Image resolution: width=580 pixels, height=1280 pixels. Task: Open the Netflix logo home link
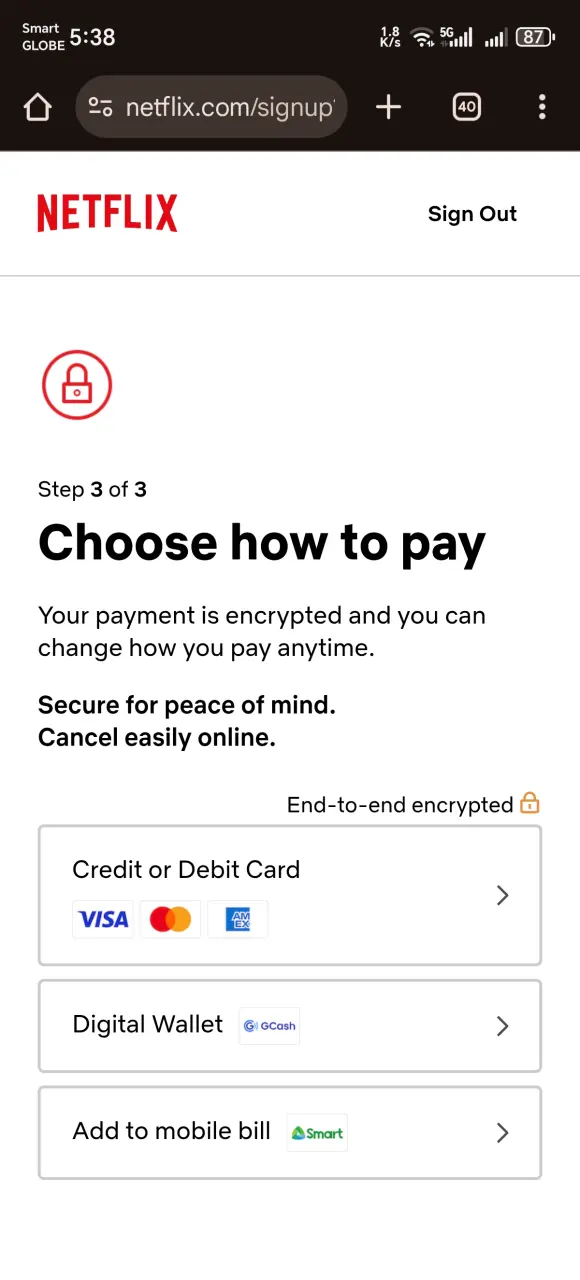108,214
